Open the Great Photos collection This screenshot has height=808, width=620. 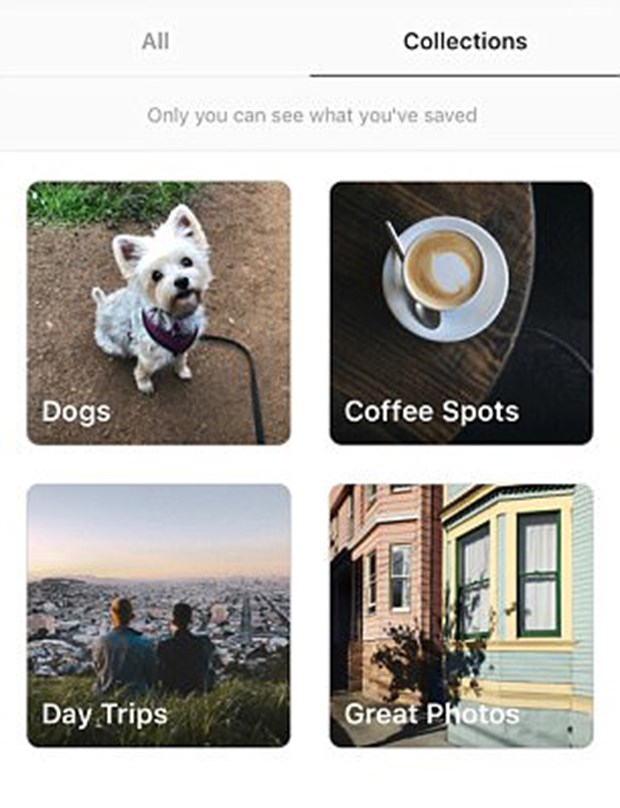pos(461,615)
